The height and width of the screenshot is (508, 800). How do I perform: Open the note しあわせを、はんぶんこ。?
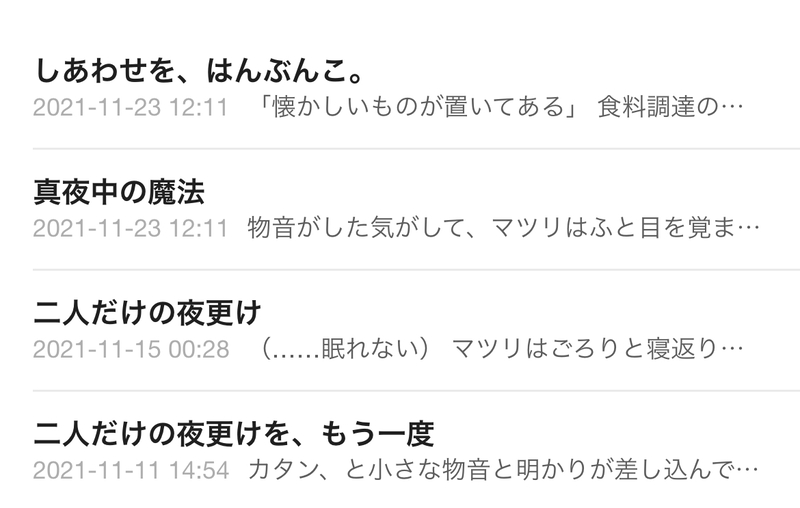[198, 73]
